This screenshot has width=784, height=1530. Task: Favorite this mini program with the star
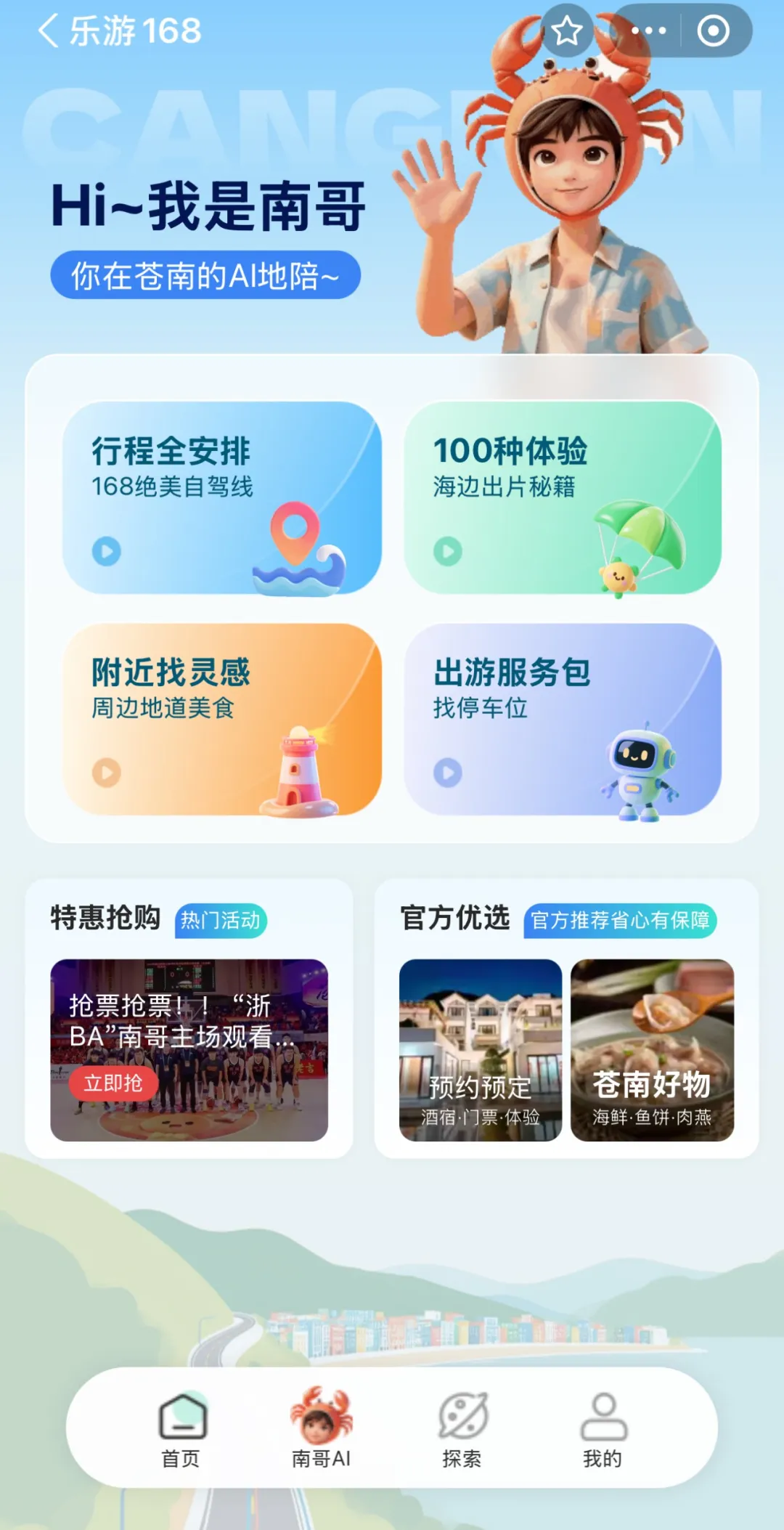[x=567, y=31]
